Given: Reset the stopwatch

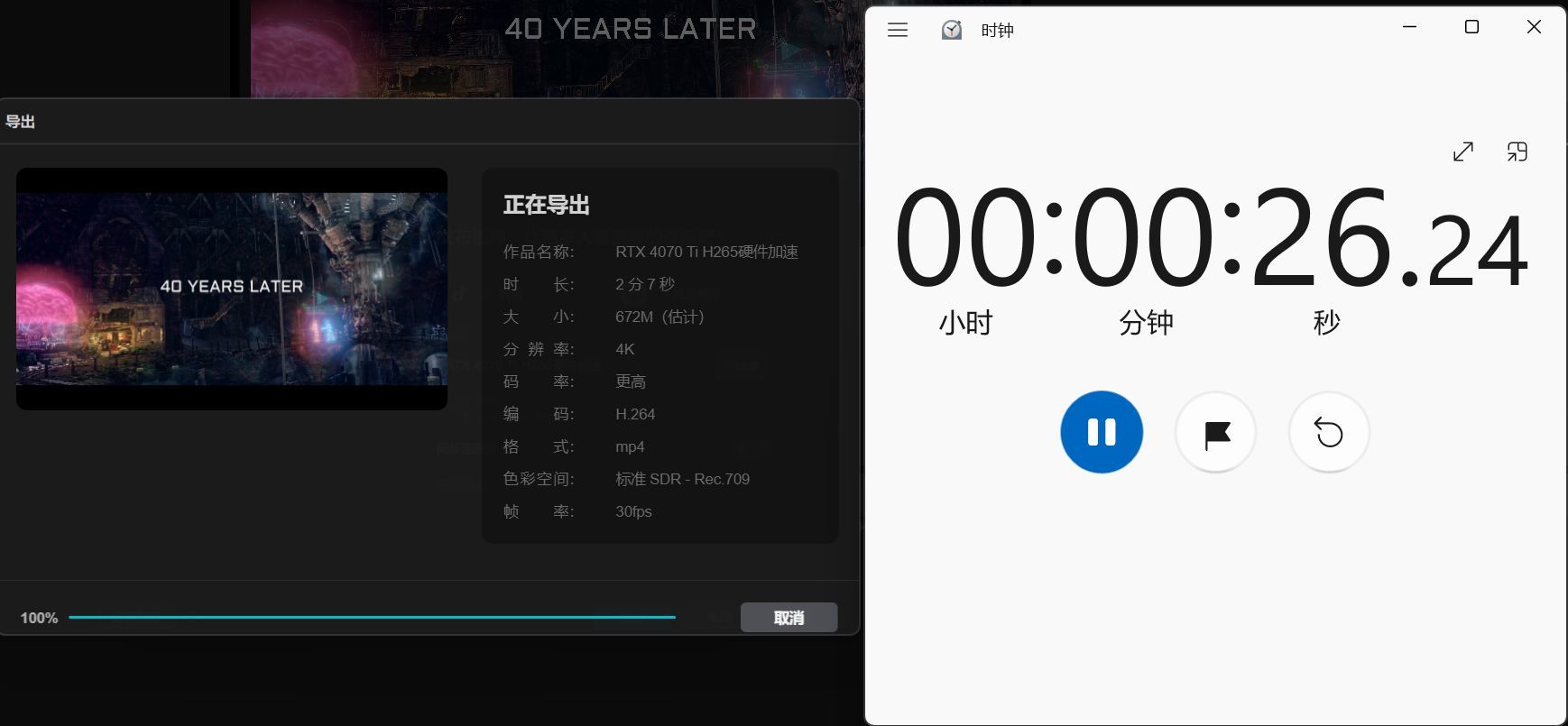Looking at the screenshot, I should [1329, 433].
